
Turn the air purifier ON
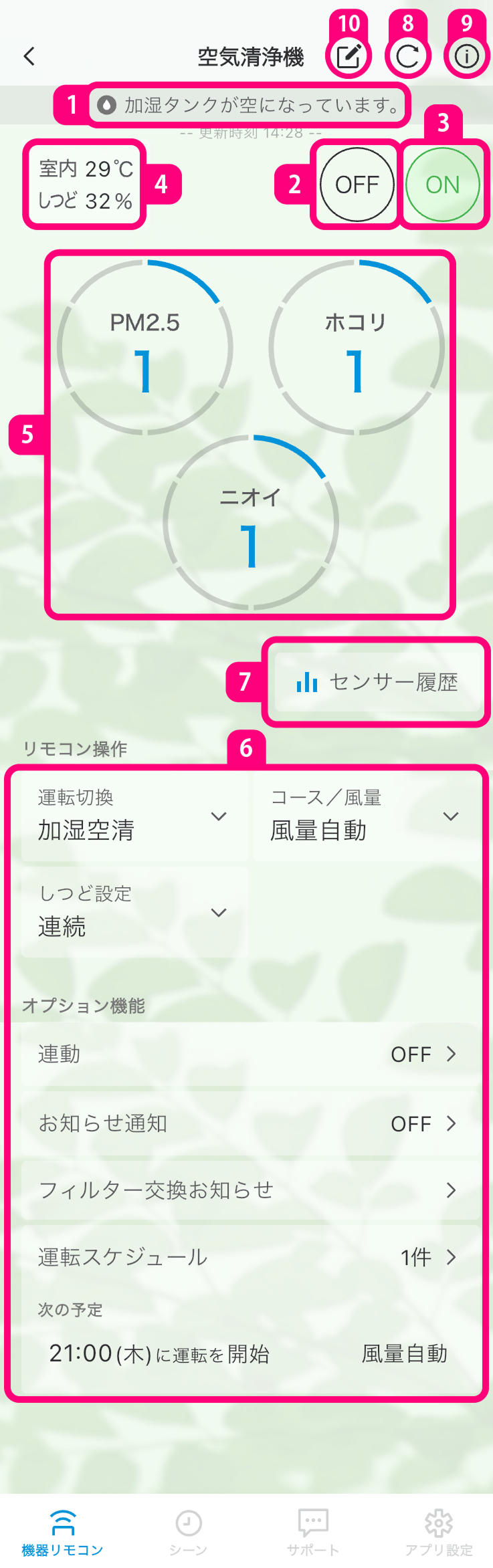coord(443,185)
